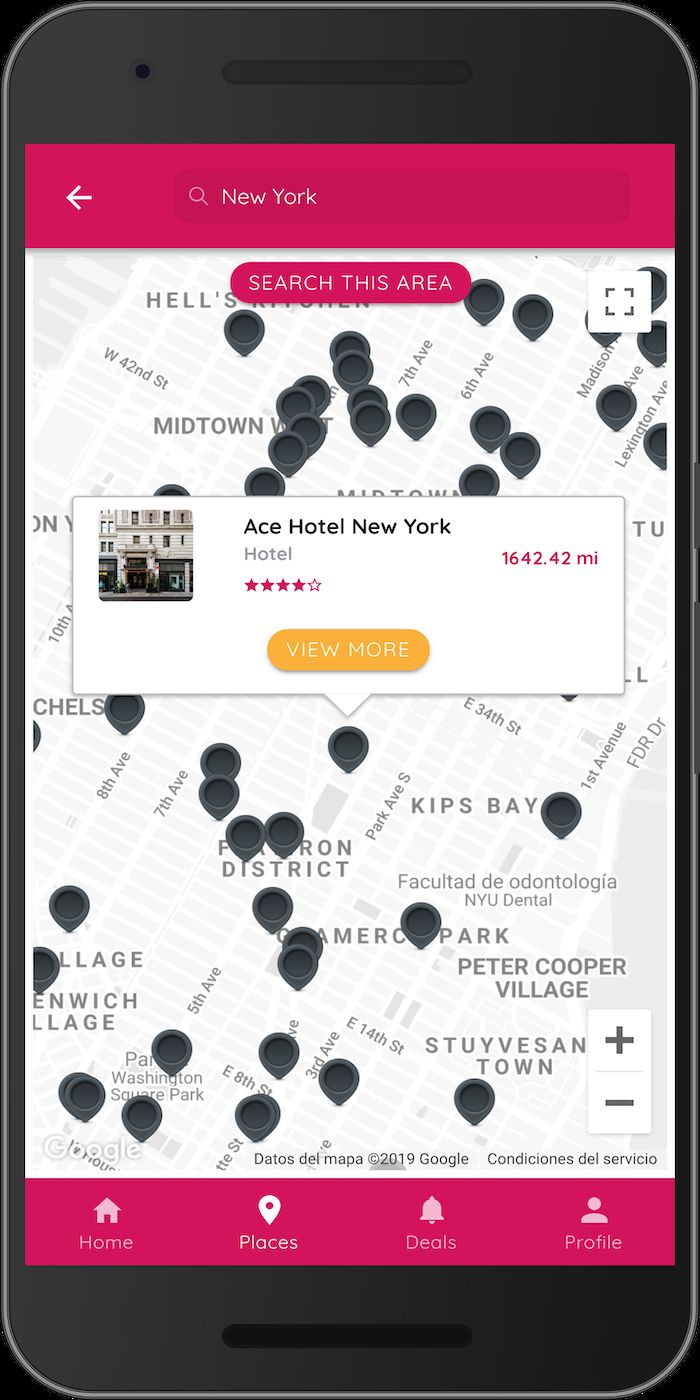
Task: Go to the Profile tab
Action: coord(593,1223)
